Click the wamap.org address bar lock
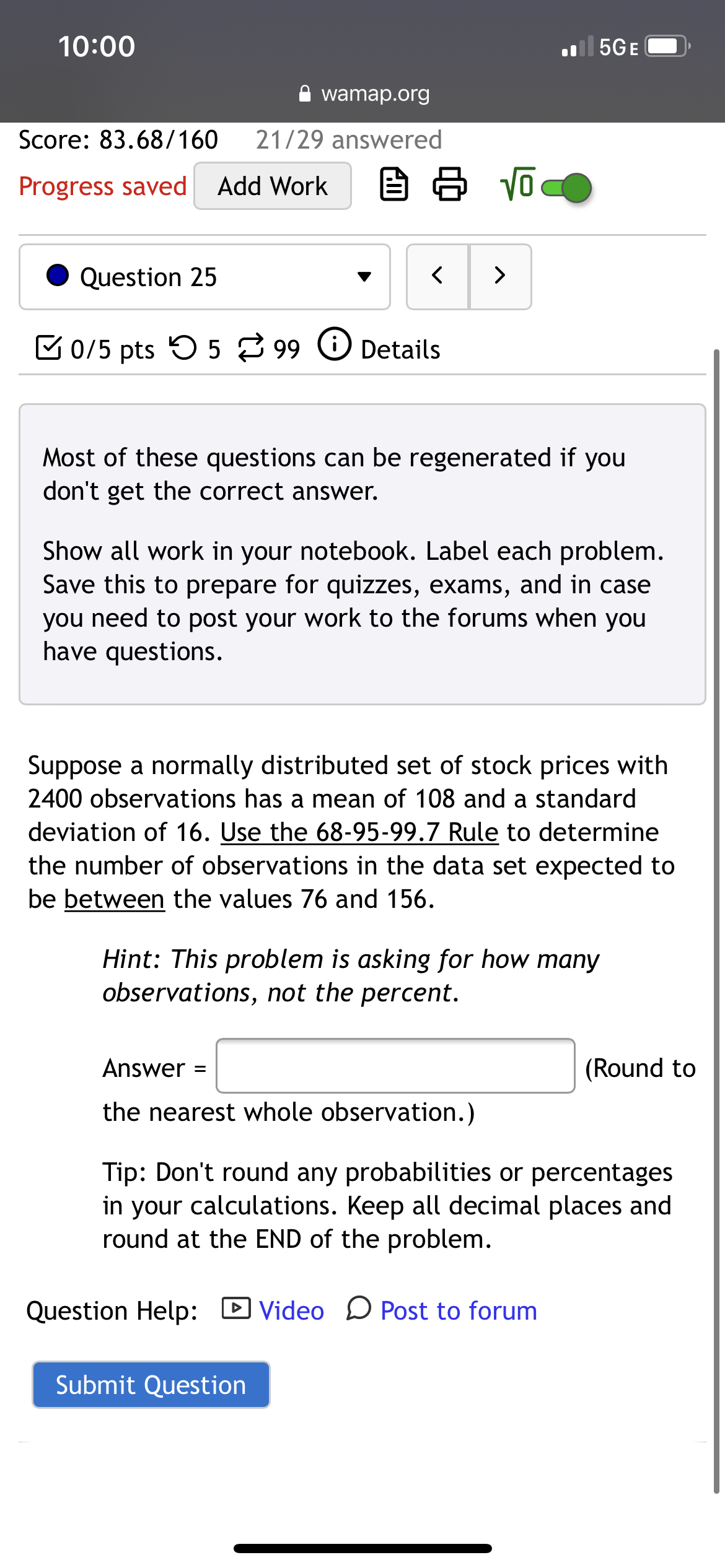Viewport: 725px width, 1568px height. point(304,93)
